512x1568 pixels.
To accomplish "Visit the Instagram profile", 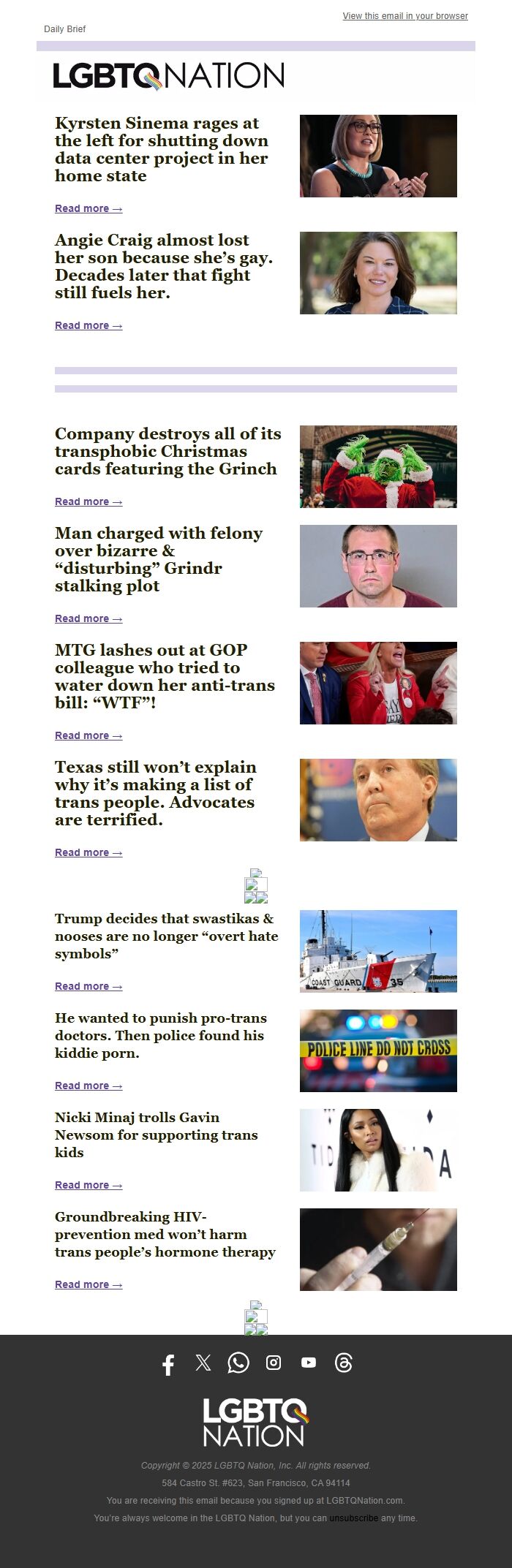I will pyautogui.click(x=274, y=1363).
